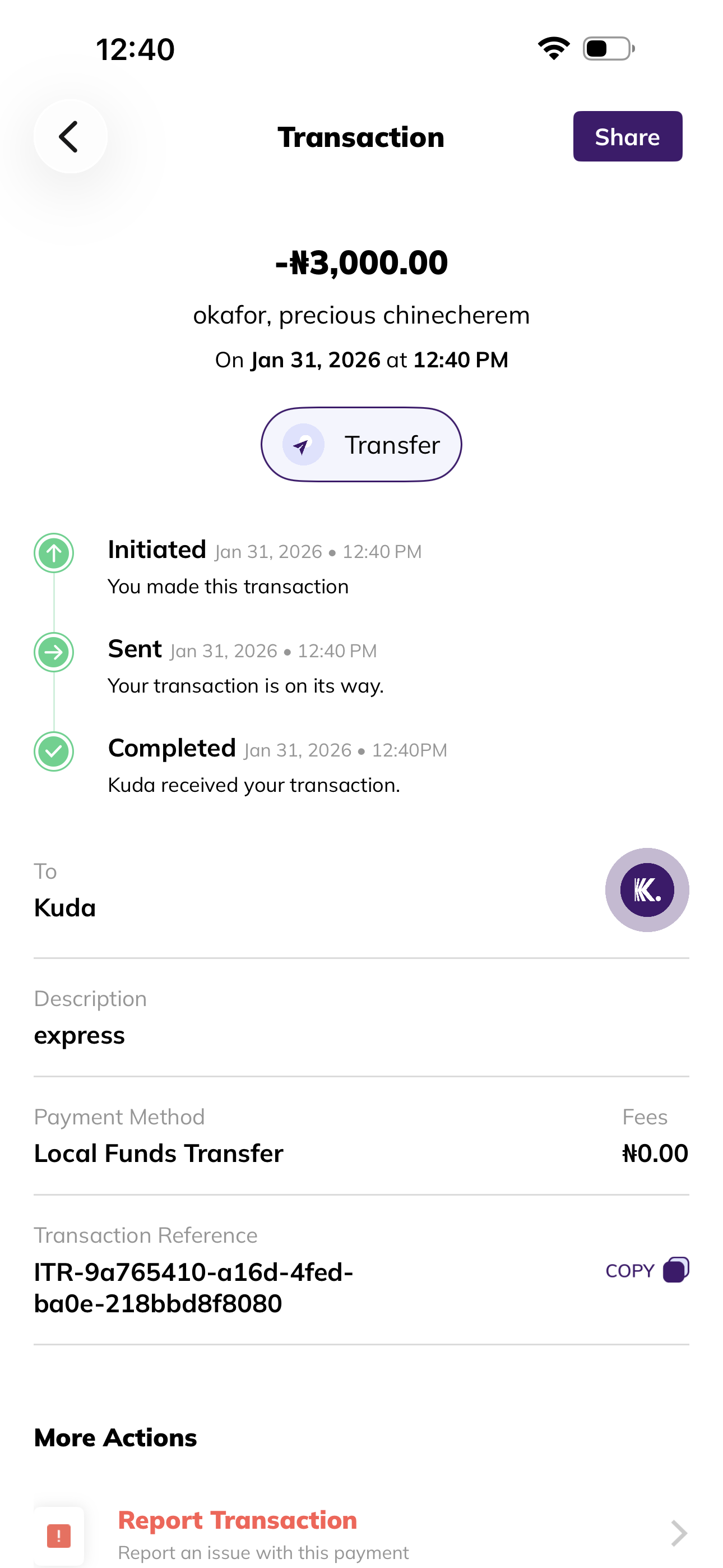Tap the Transfer category chip
Viewport: 723px width, 1568px height.
point(361,444)
